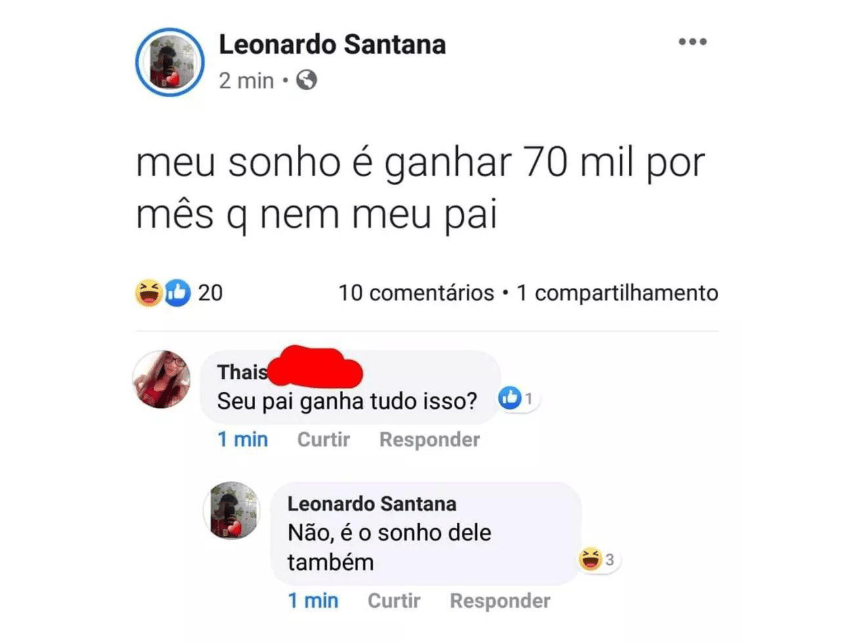The height and width of the screenshot is (644, 846).
Task: Tap Curtir under Thais's comment
Action: tap(323, 439)
